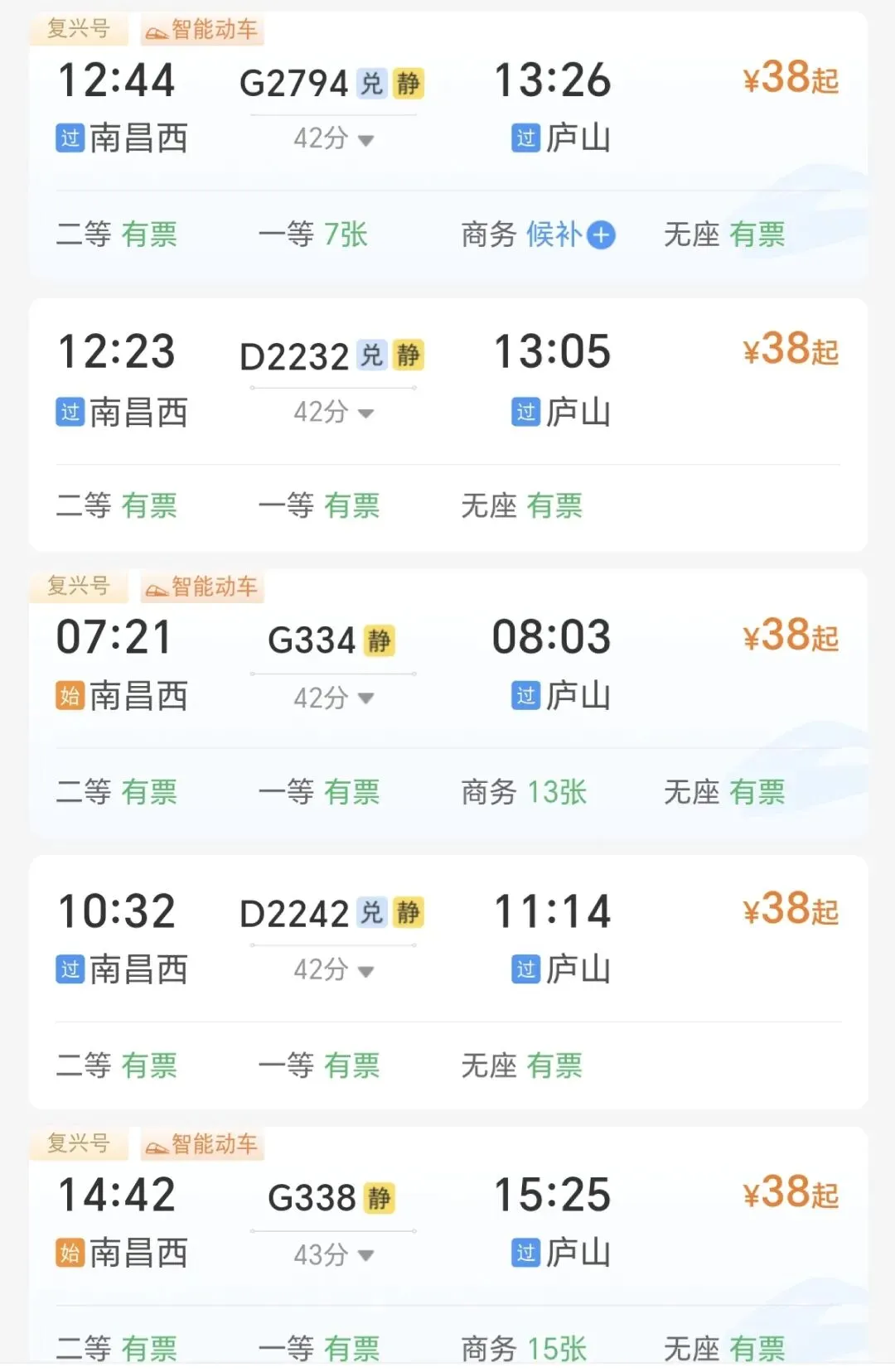Open train D2242 departing 10:32
The image size is (895, 1372).
[x=447, y=983]
